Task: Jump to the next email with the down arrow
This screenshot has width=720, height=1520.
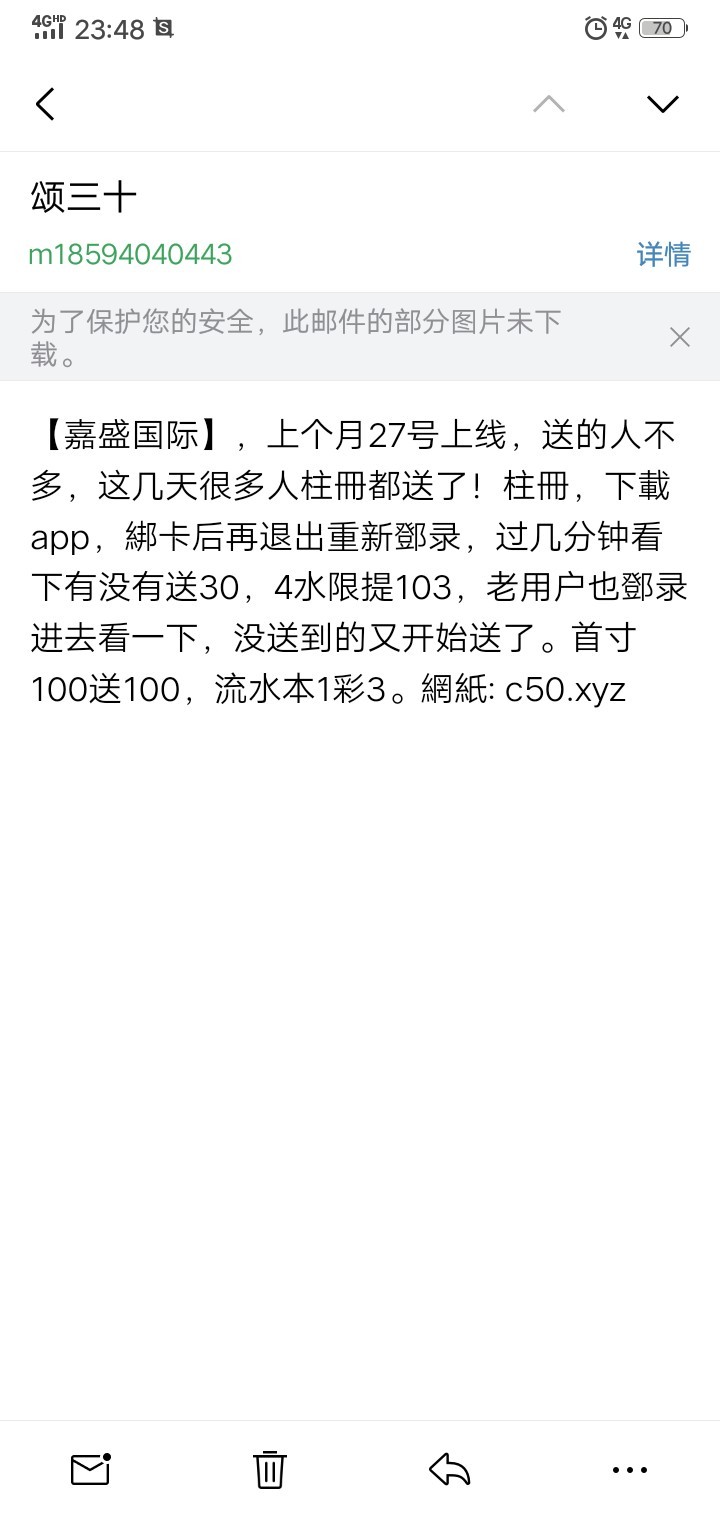Action: (663, 104)
